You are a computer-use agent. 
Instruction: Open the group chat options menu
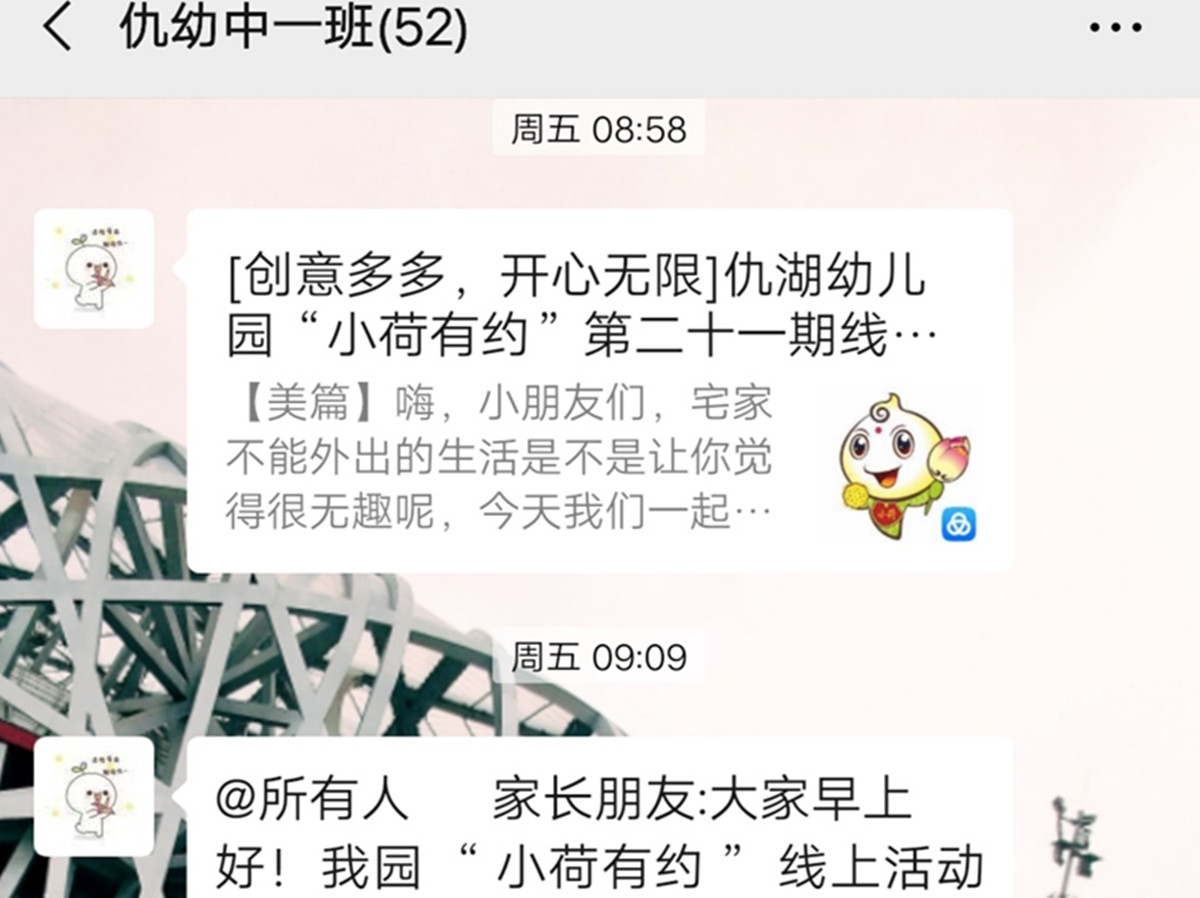click(1115, 28)
